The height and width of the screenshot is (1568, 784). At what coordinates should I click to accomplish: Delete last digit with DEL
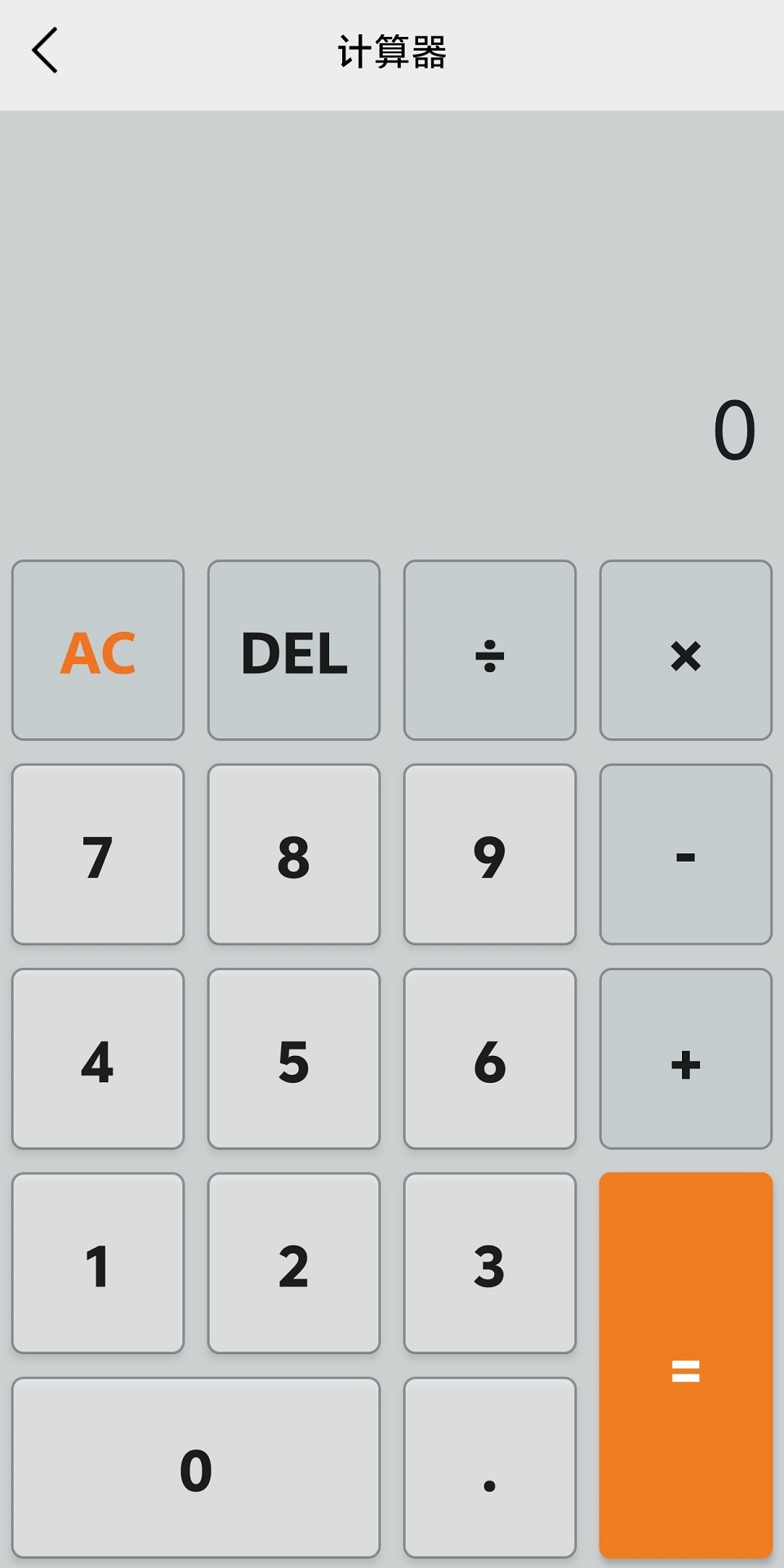point(294,650)
